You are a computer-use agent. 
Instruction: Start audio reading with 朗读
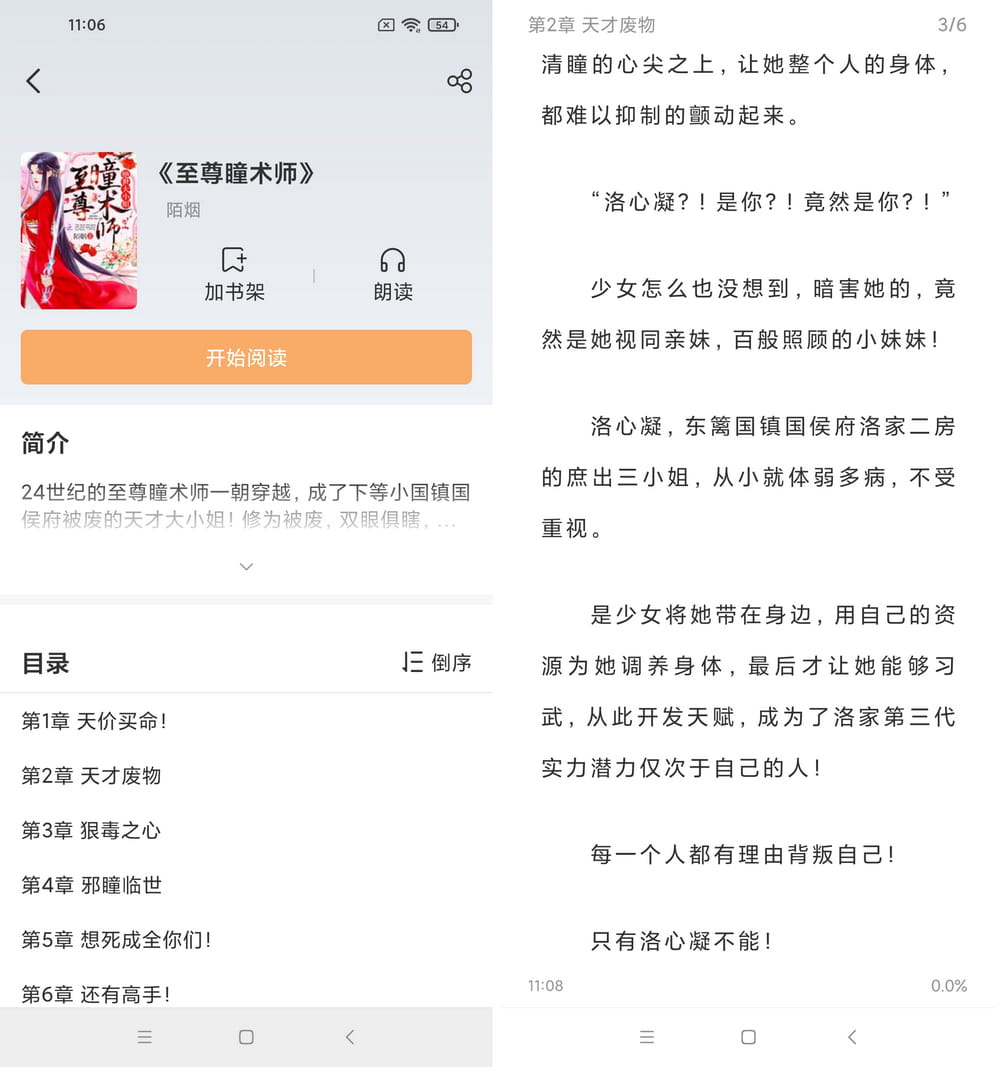393,274
